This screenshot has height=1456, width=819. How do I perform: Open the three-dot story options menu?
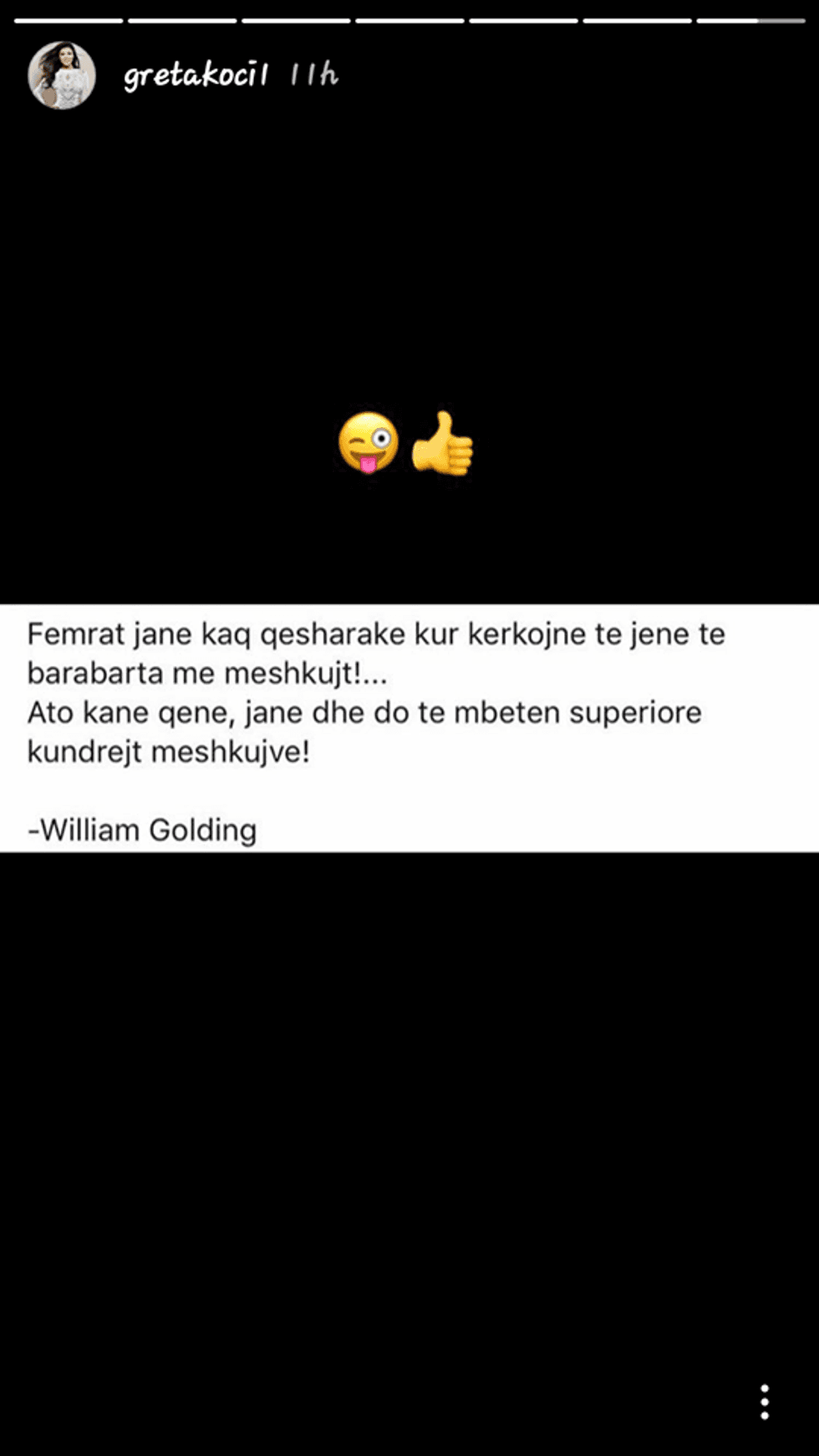tap(764, 1402)
